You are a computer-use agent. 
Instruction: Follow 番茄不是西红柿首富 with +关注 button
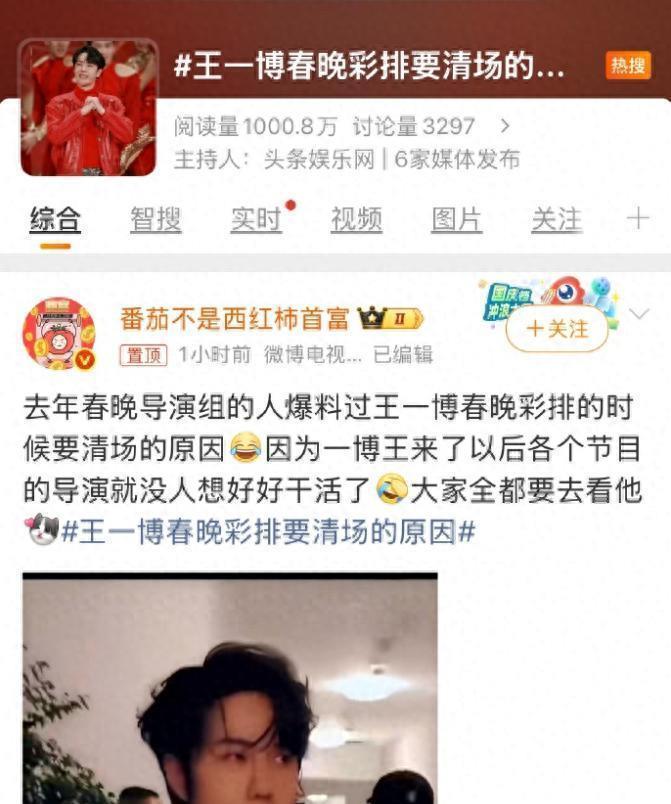tap(557, 329)
